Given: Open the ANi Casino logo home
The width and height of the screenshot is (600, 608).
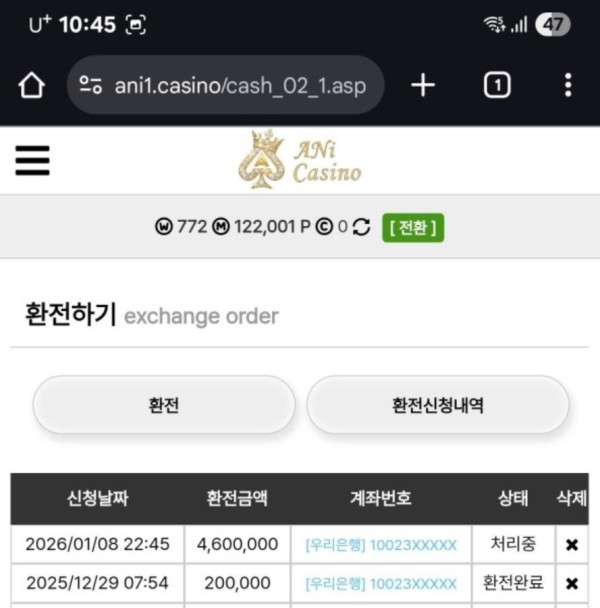Looking at the screenshot, I should (300, 160).
